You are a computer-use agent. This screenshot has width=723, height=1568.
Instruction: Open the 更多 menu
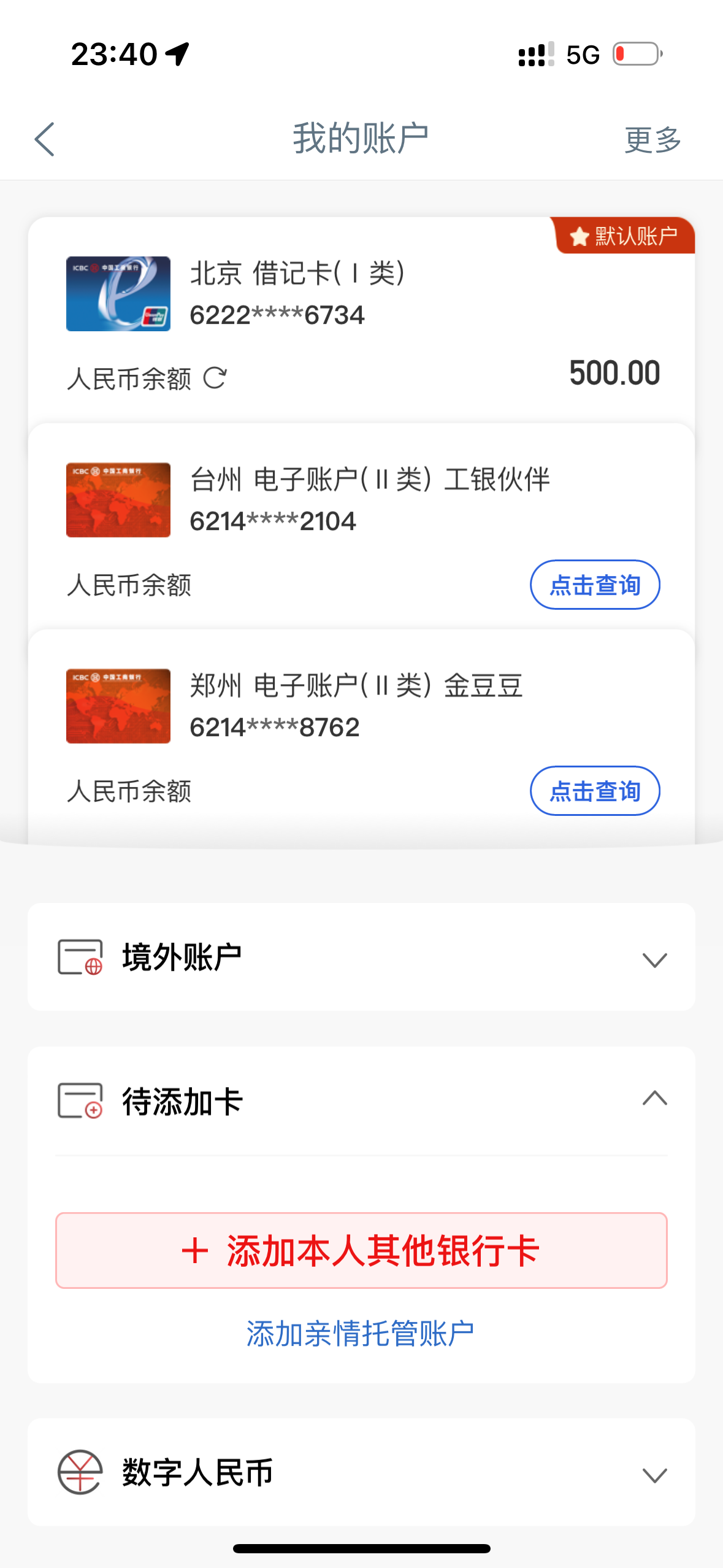(x=652, y=140)
